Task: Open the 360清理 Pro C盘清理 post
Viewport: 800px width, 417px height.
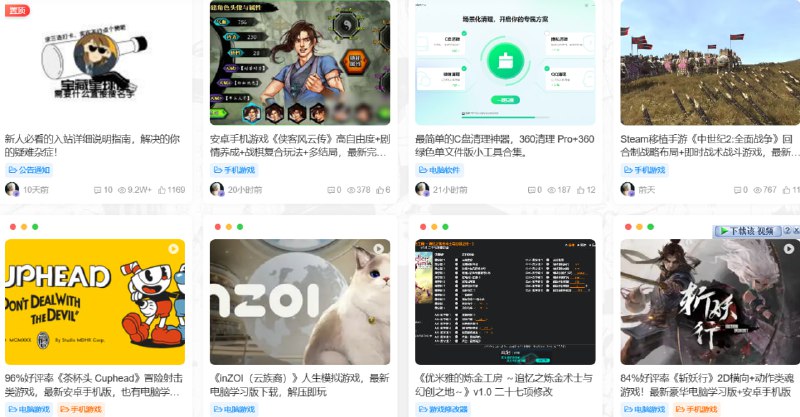Action: [505, 145]
